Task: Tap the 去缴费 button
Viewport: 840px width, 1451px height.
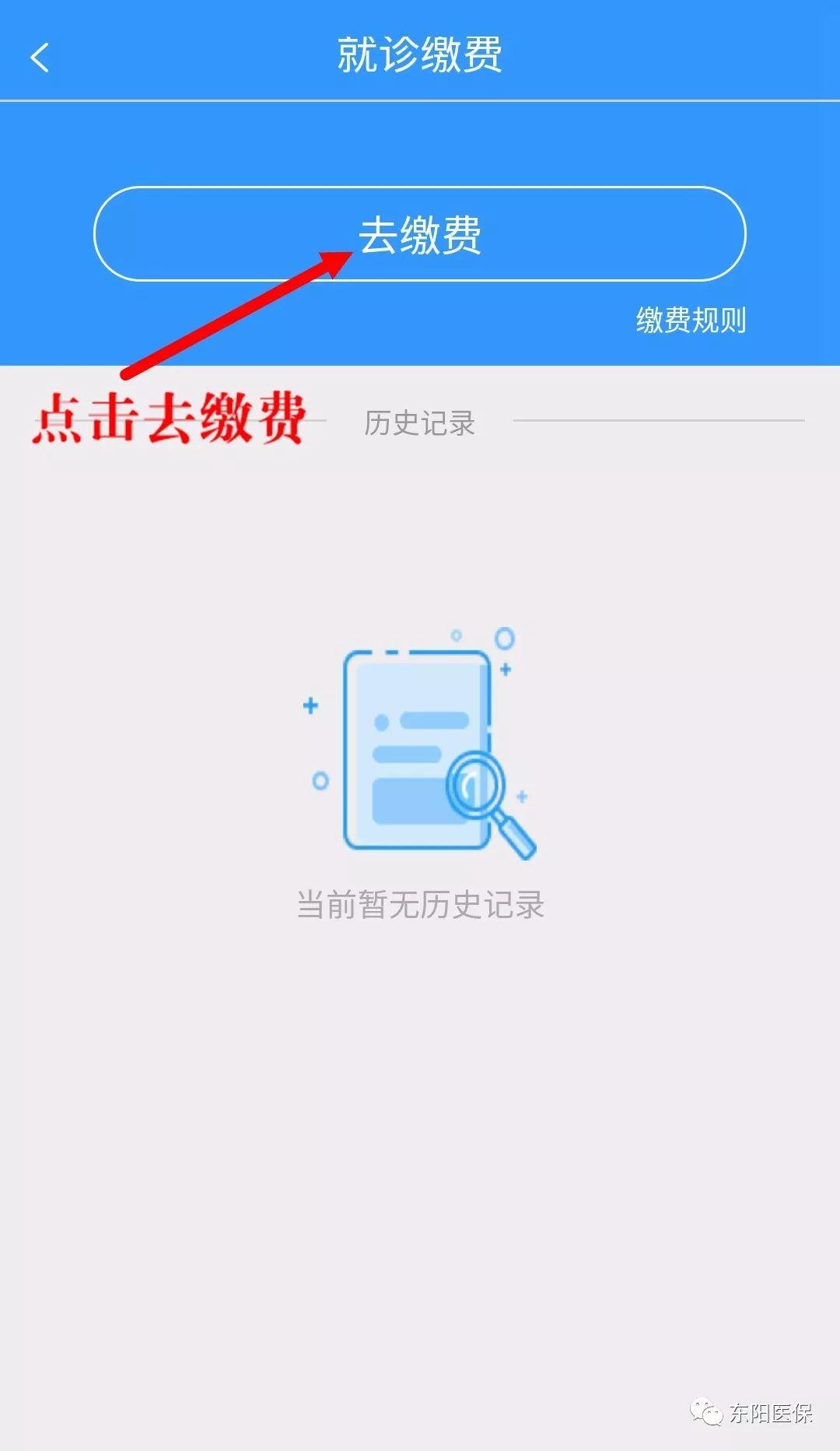Action: coord(420,233)
